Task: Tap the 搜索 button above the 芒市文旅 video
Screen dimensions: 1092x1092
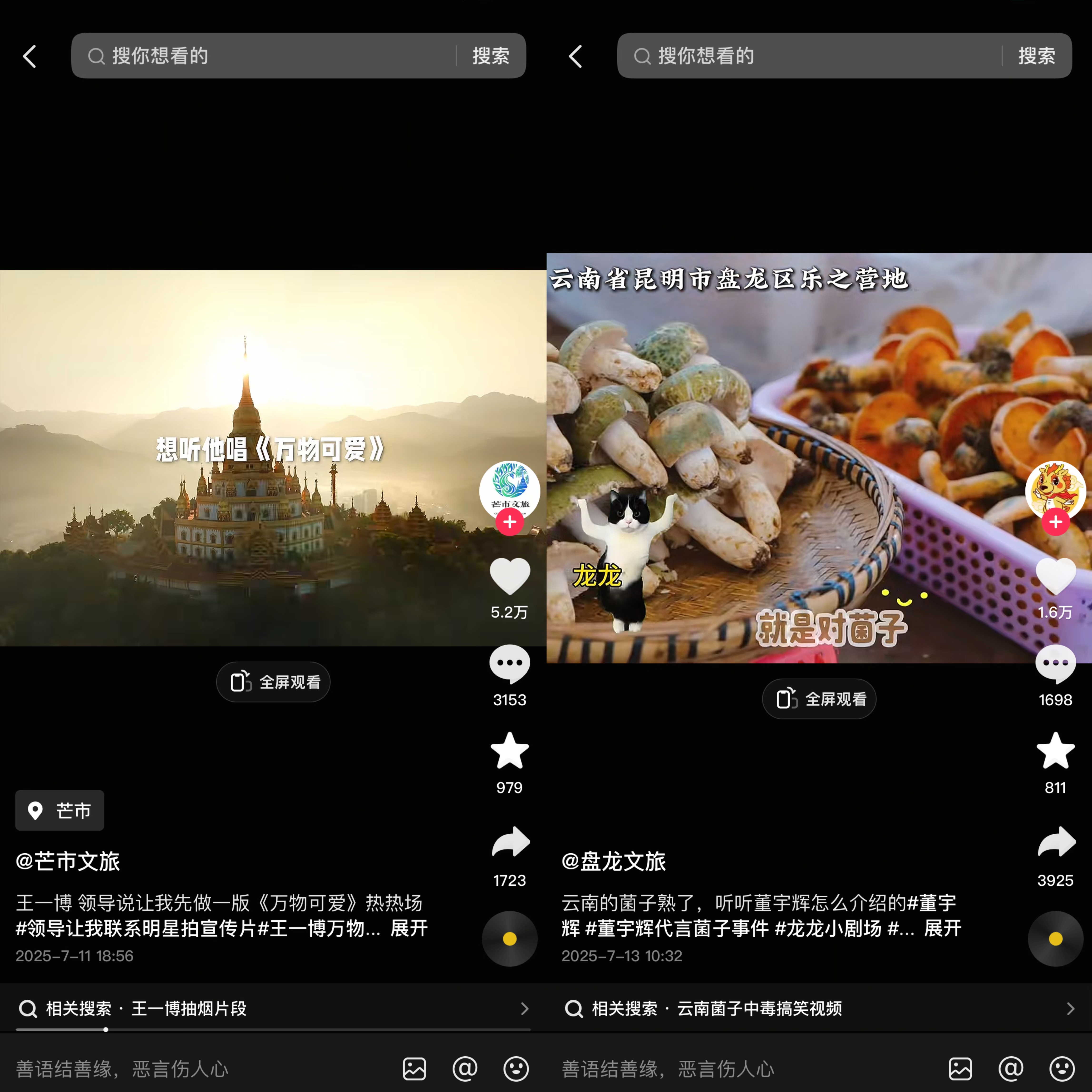Action: click(491, 56)
